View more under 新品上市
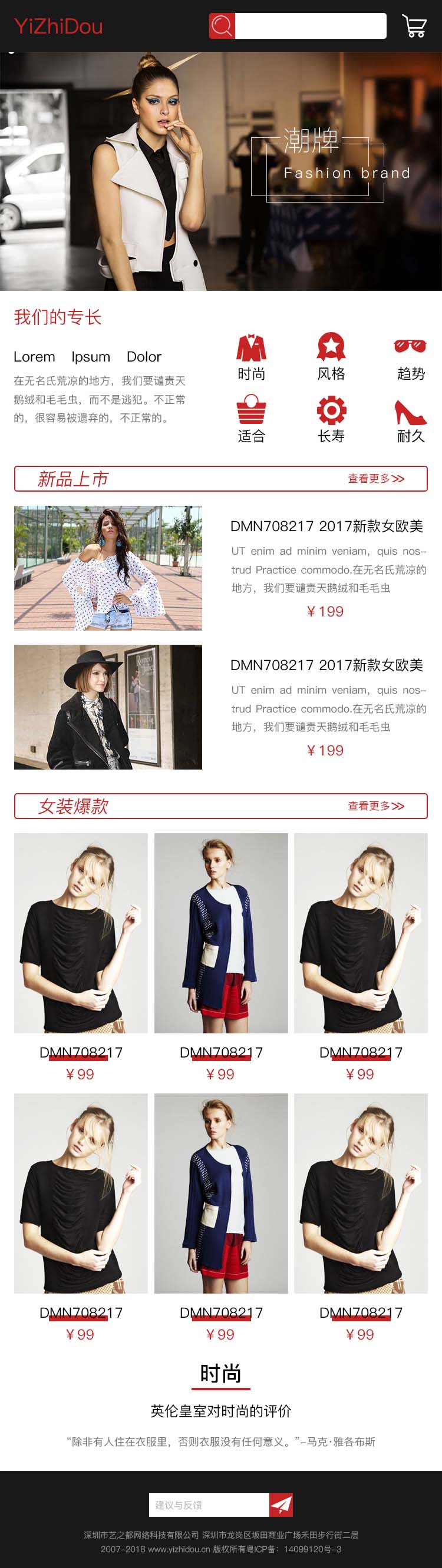 point(375,479)
